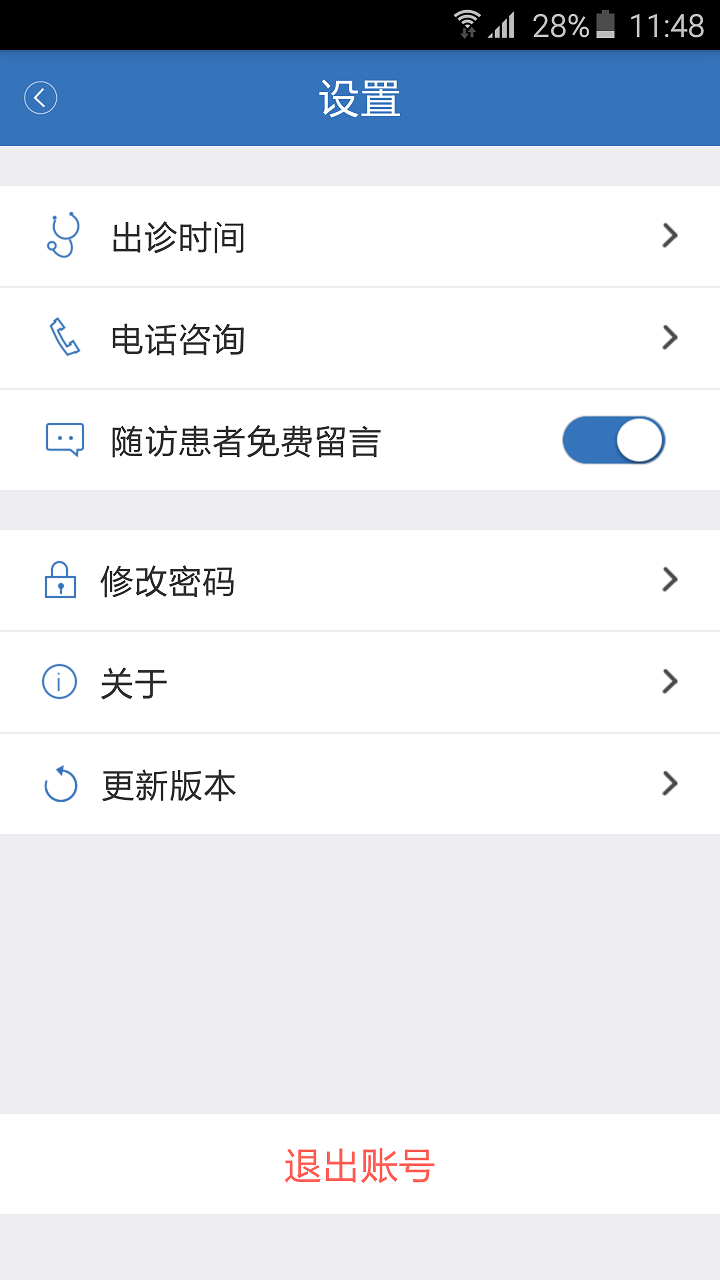This screenshot has width=720, height=1280.
Task: Select the 关于 menu entry
Action: [360, 681]
